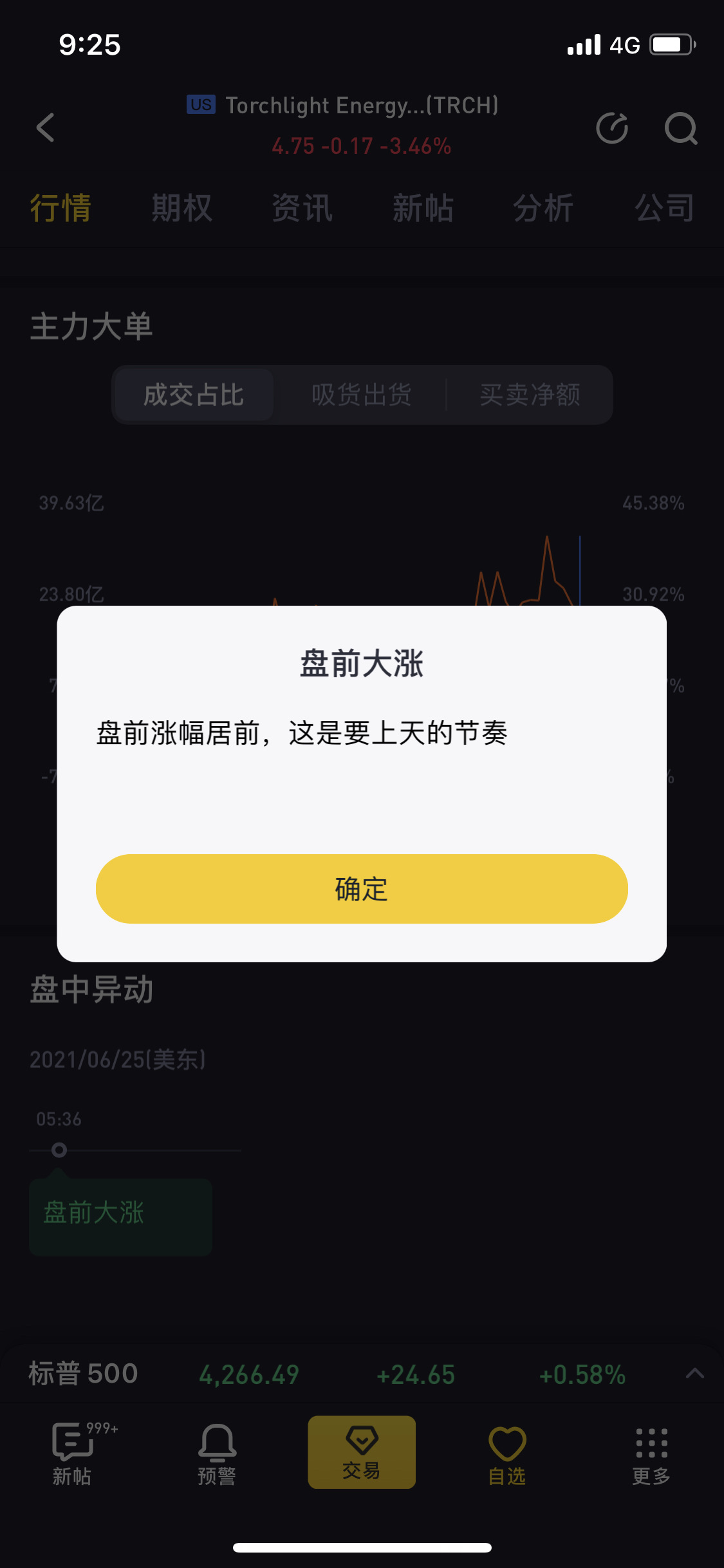
Task: Select the 成交占比 segment
Action: coord(194,395)
